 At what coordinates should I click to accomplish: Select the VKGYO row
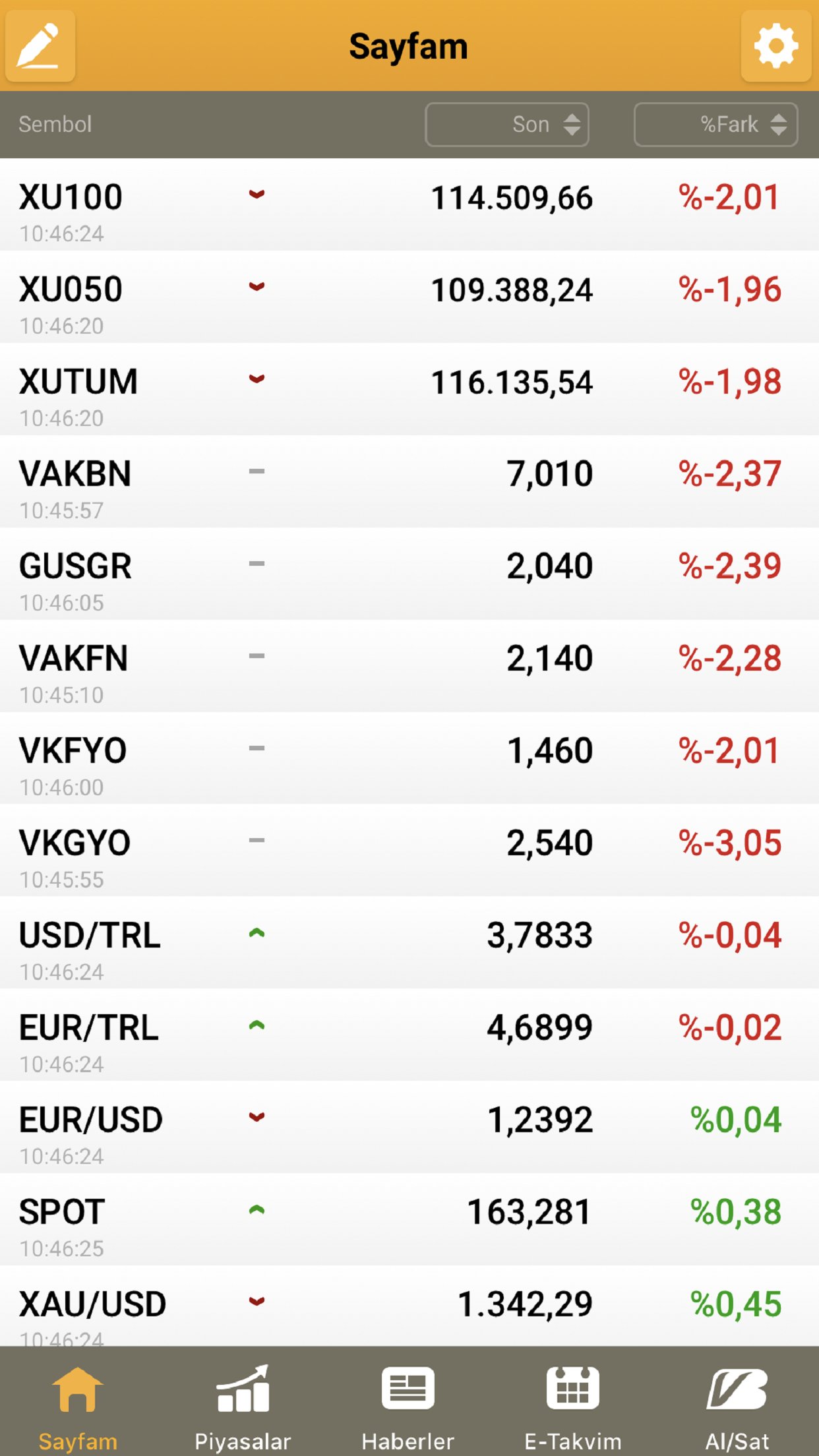point(409,851)
